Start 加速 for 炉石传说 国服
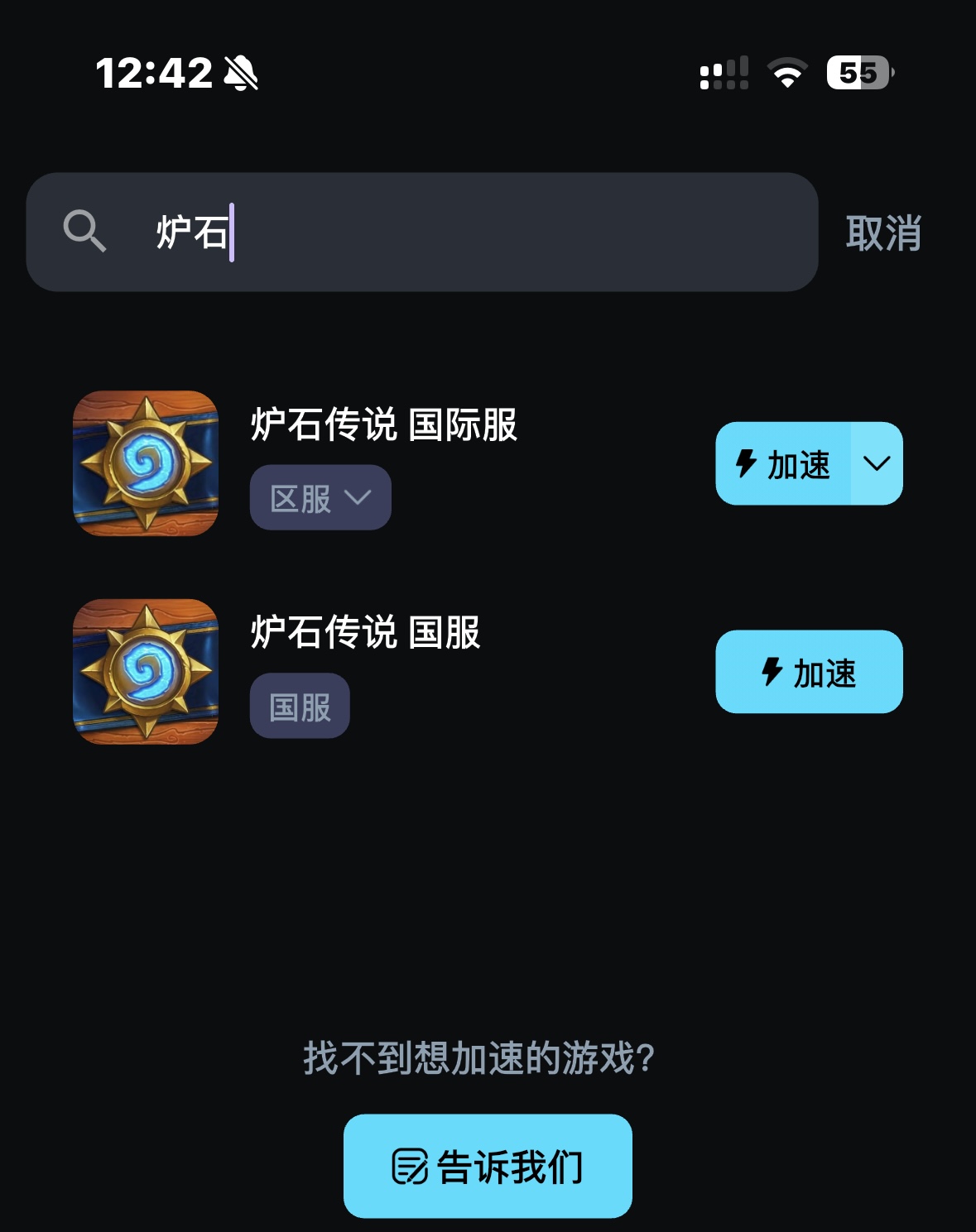This screenshot has width=976, height=1232. (x=809, y=672)
